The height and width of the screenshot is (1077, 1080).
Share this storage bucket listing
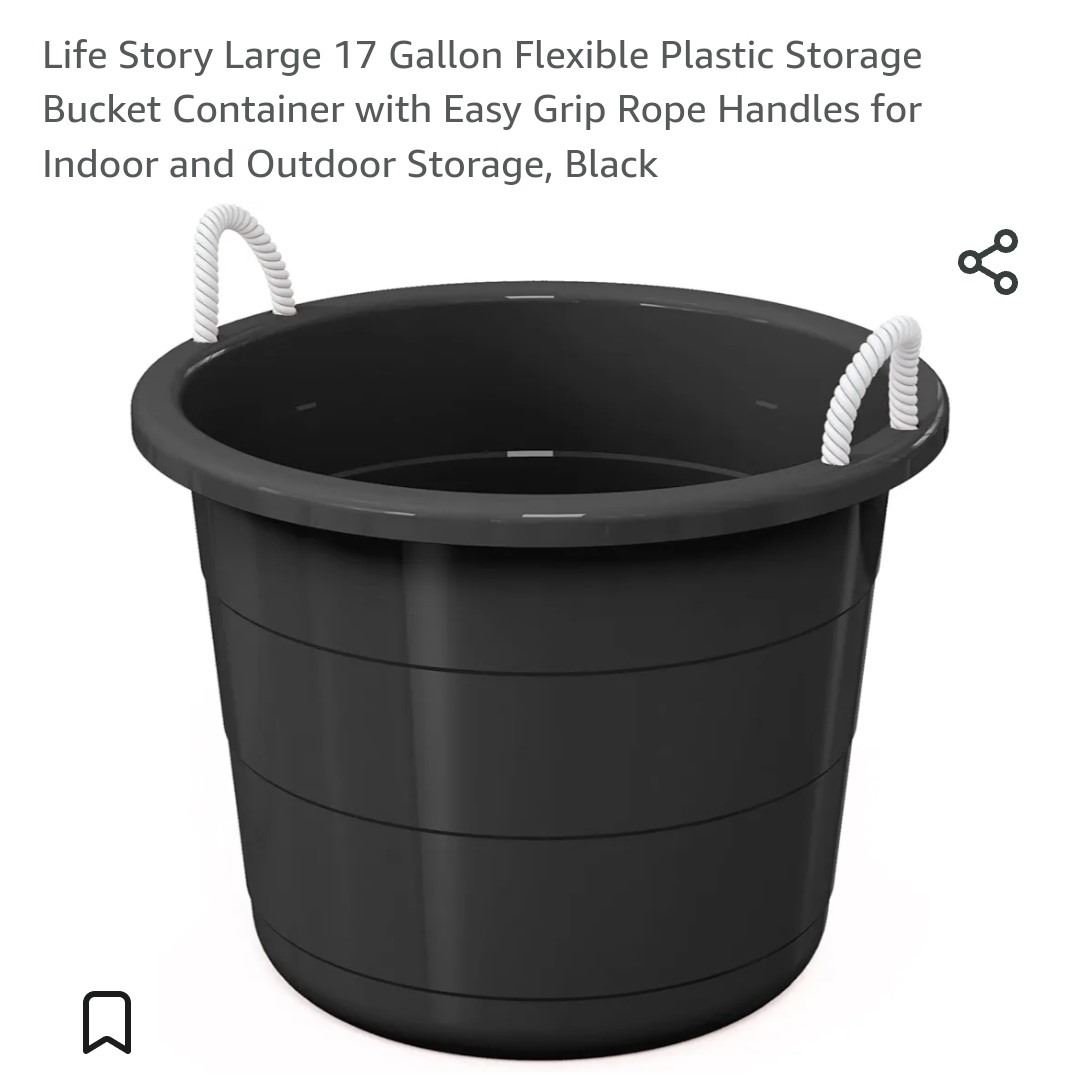988,262
